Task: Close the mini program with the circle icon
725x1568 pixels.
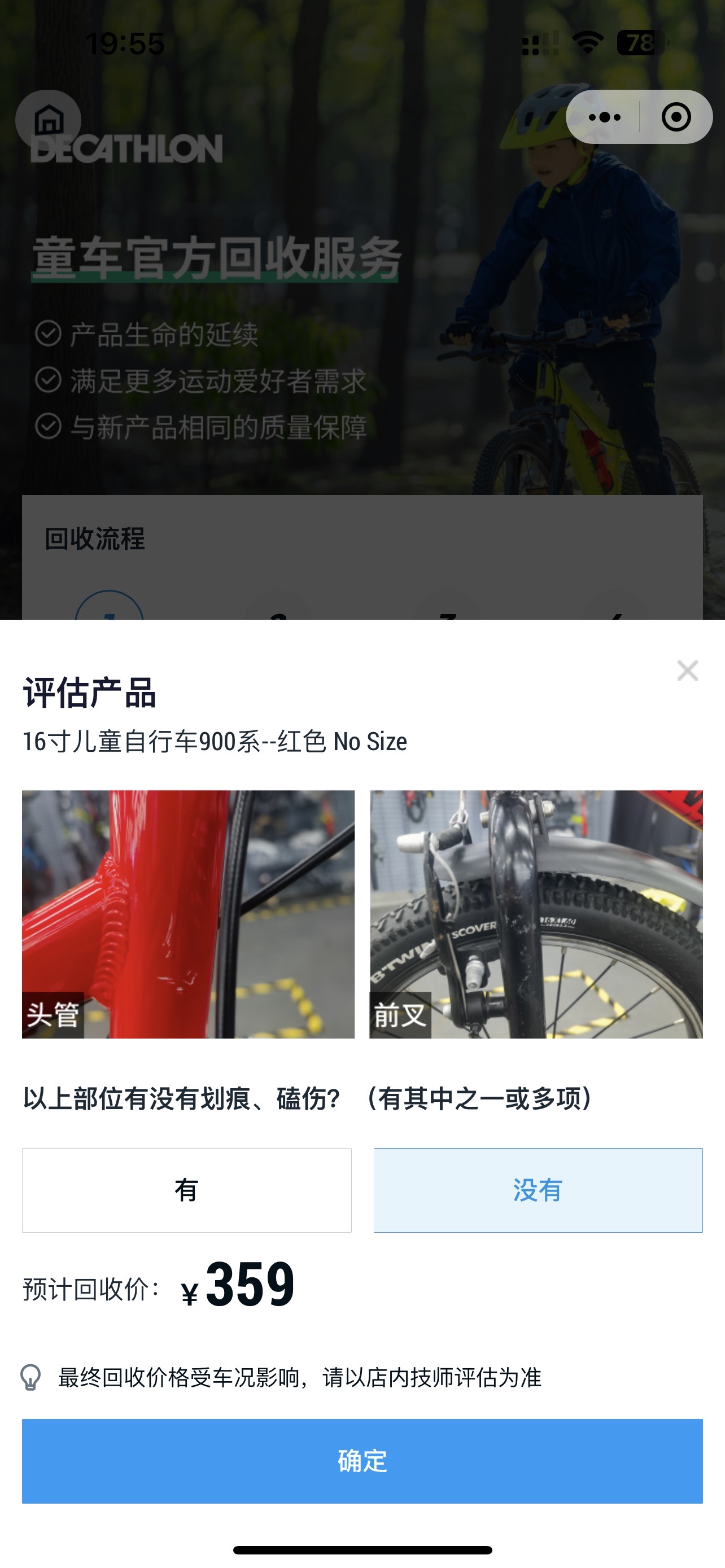Action: pyautogui.click(x=676, y=117)
